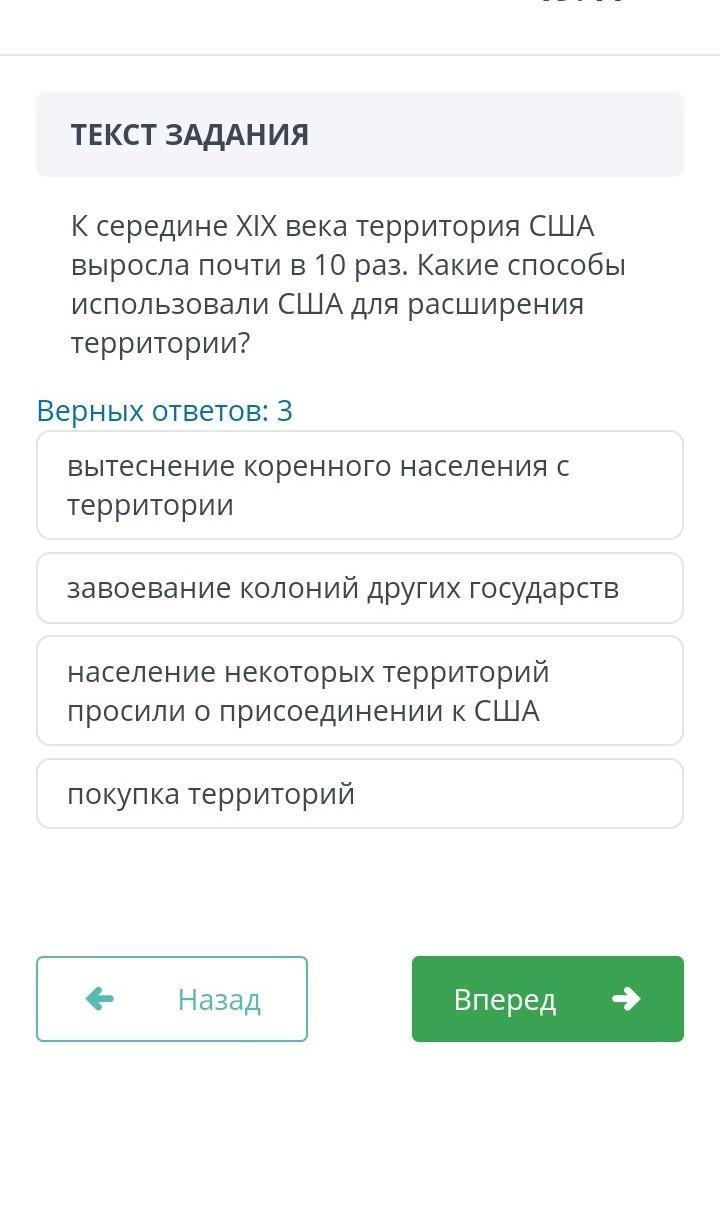Proceed with the green 'Вперед' button
The width and height of the screenshot is (720, 1206).
[x=547, y=999]
